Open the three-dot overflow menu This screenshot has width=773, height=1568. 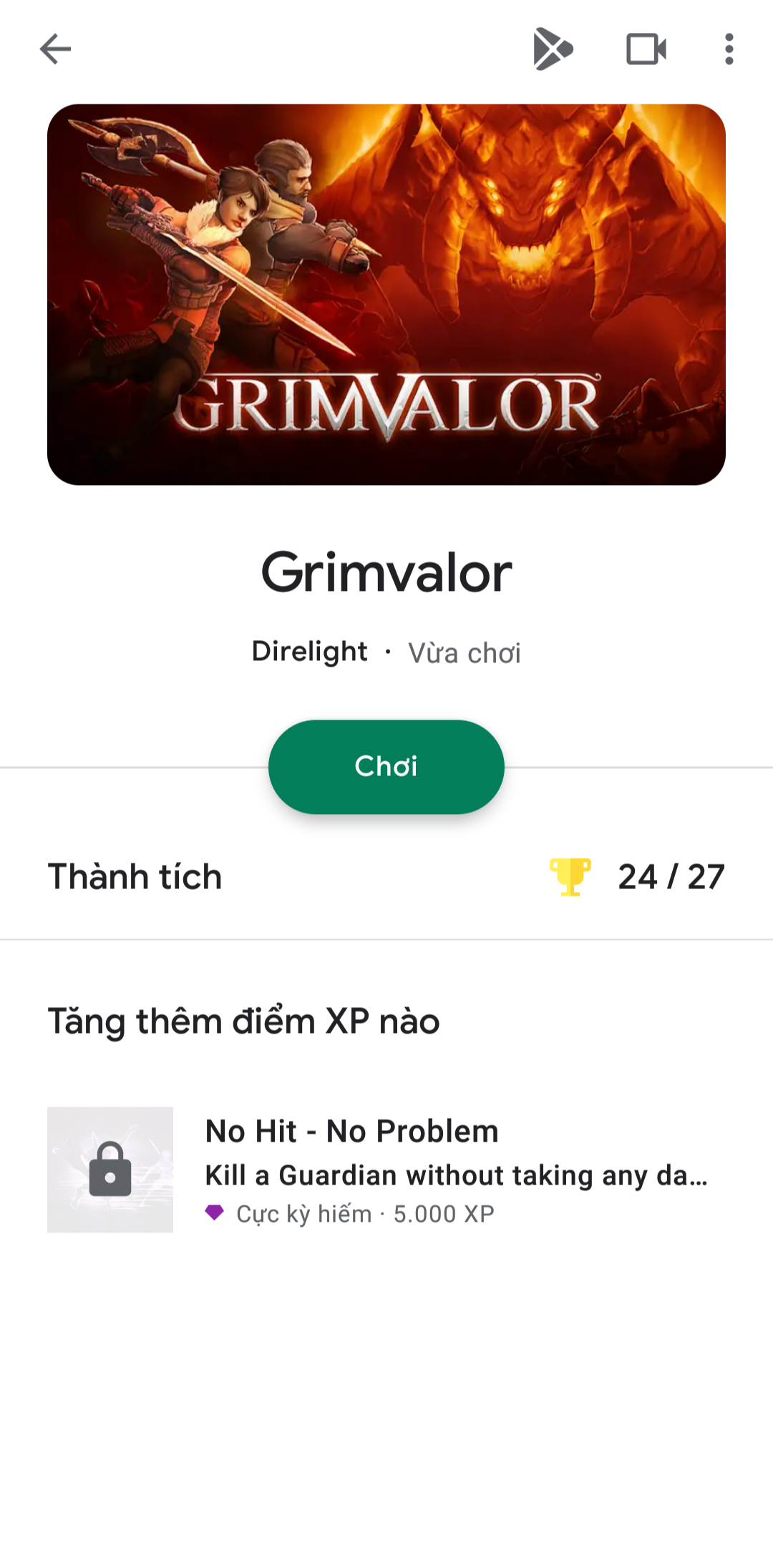click(729, 49)
